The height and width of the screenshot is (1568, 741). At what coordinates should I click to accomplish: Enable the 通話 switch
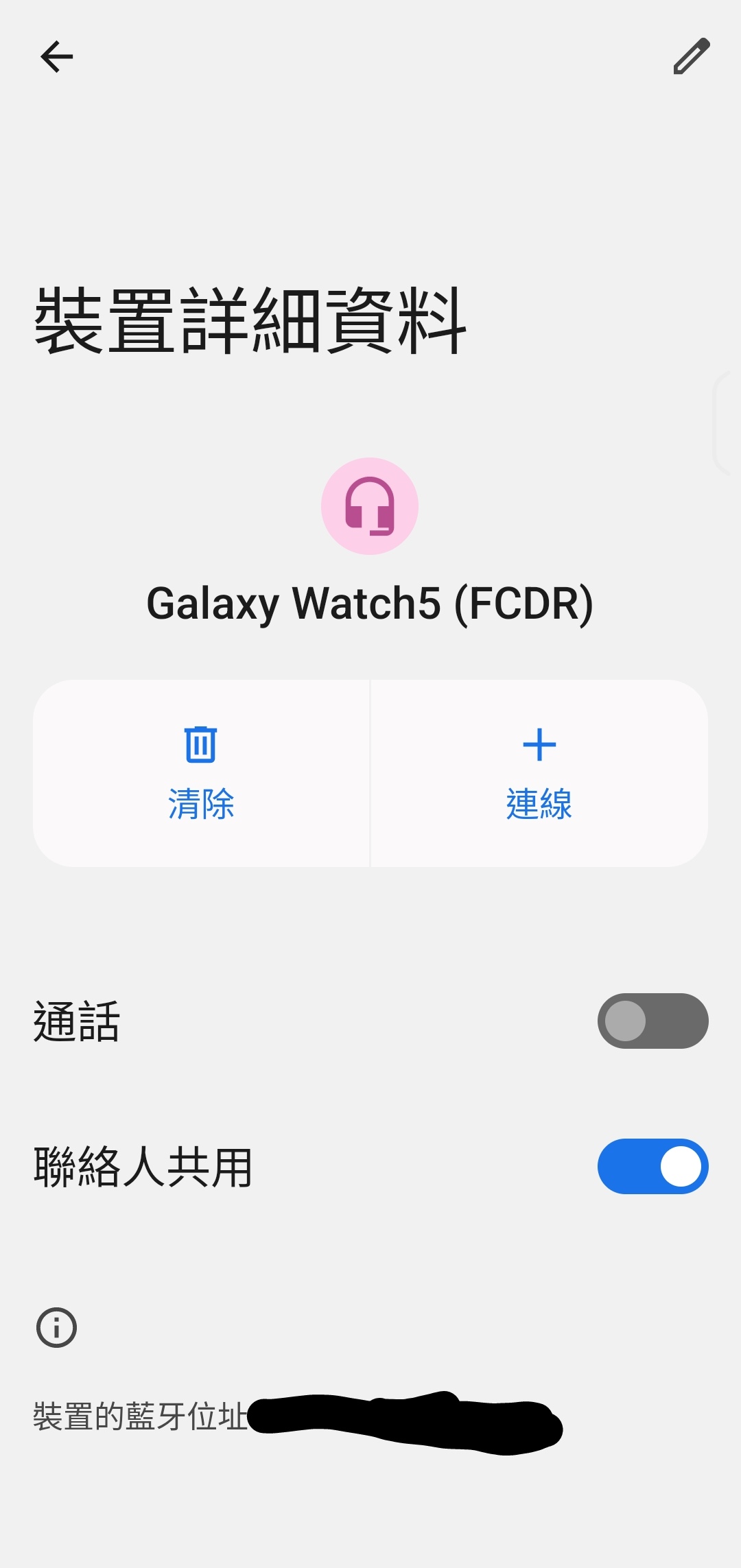coord(652,1021)
